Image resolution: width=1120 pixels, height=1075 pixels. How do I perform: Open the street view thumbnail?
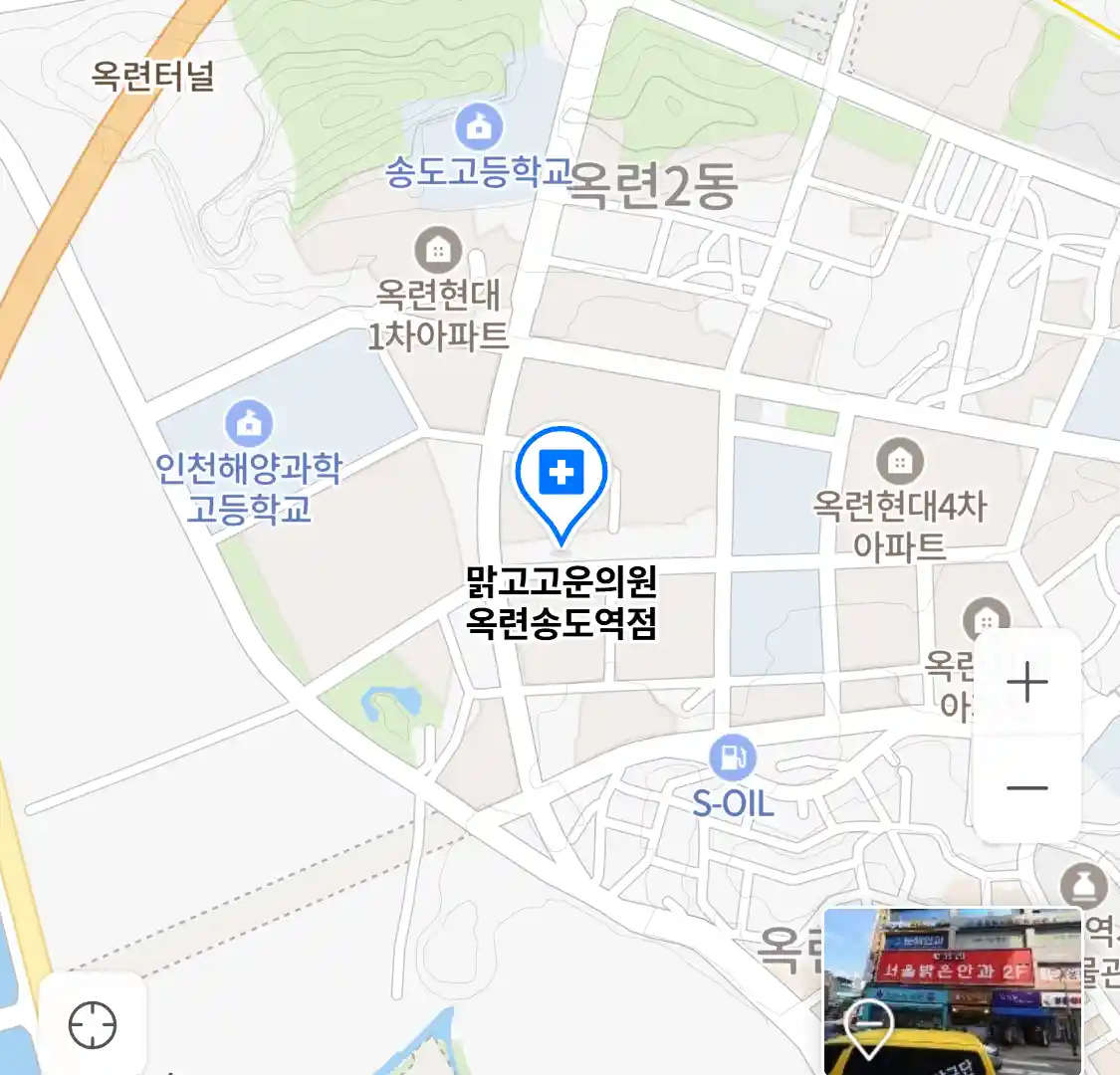[x=953, y=990]
